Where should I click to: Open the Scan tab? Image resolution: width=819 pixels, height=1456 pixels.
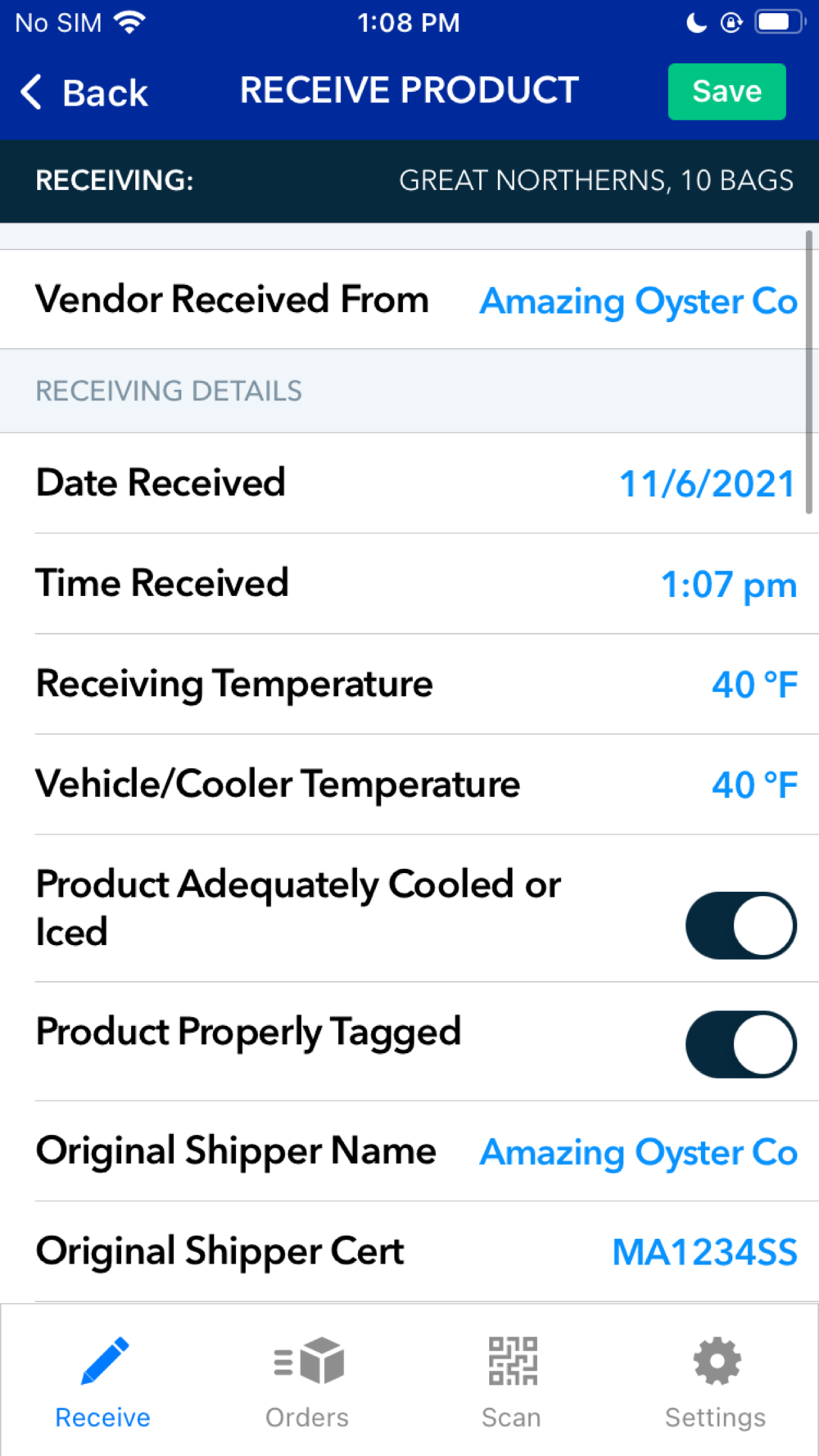coord(512,1380)
